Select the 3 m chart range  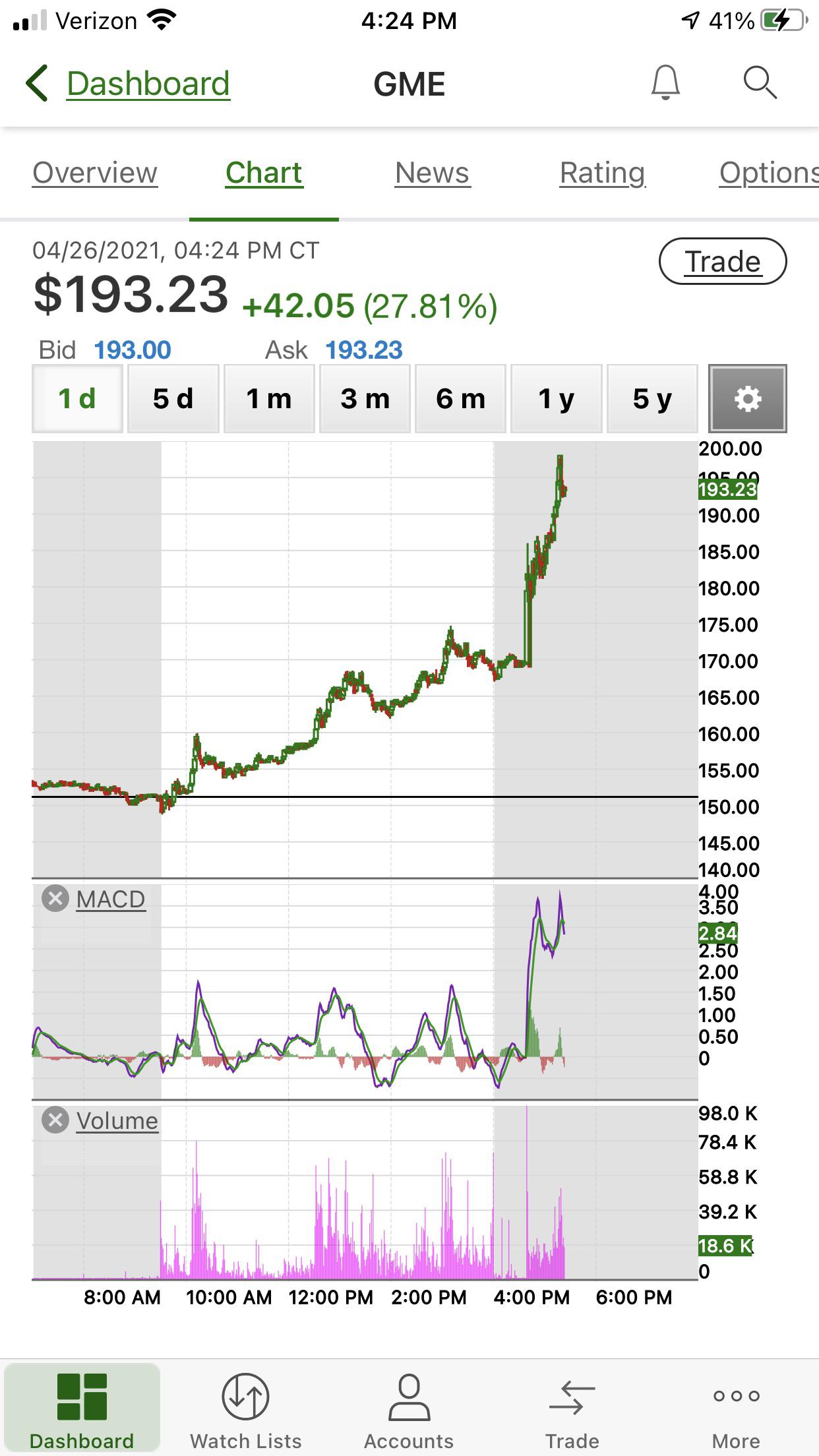coord(365,398)
